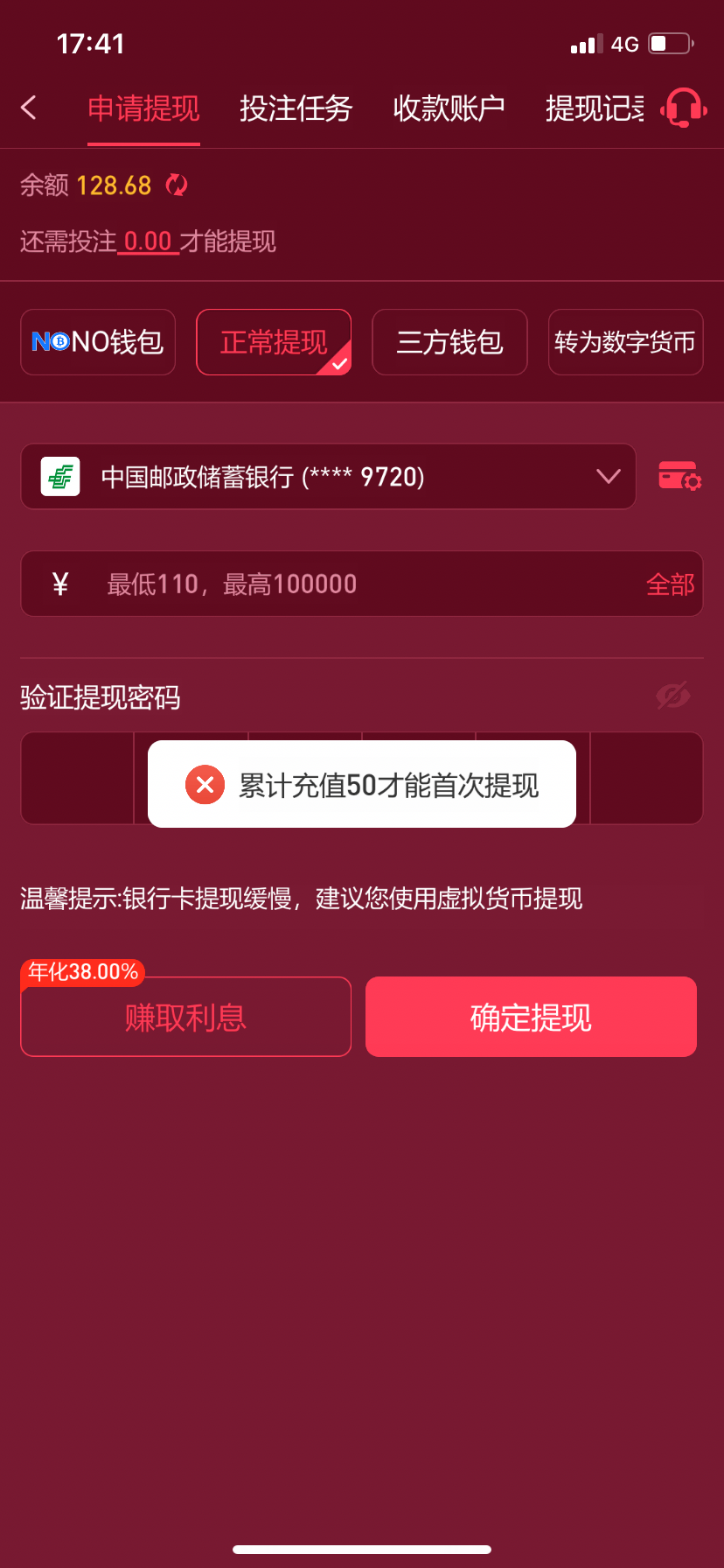Select the NONO钱包 withdrawal option
Image resolution: width=724 pixels, height=1568 pixels.
point(98,342)
